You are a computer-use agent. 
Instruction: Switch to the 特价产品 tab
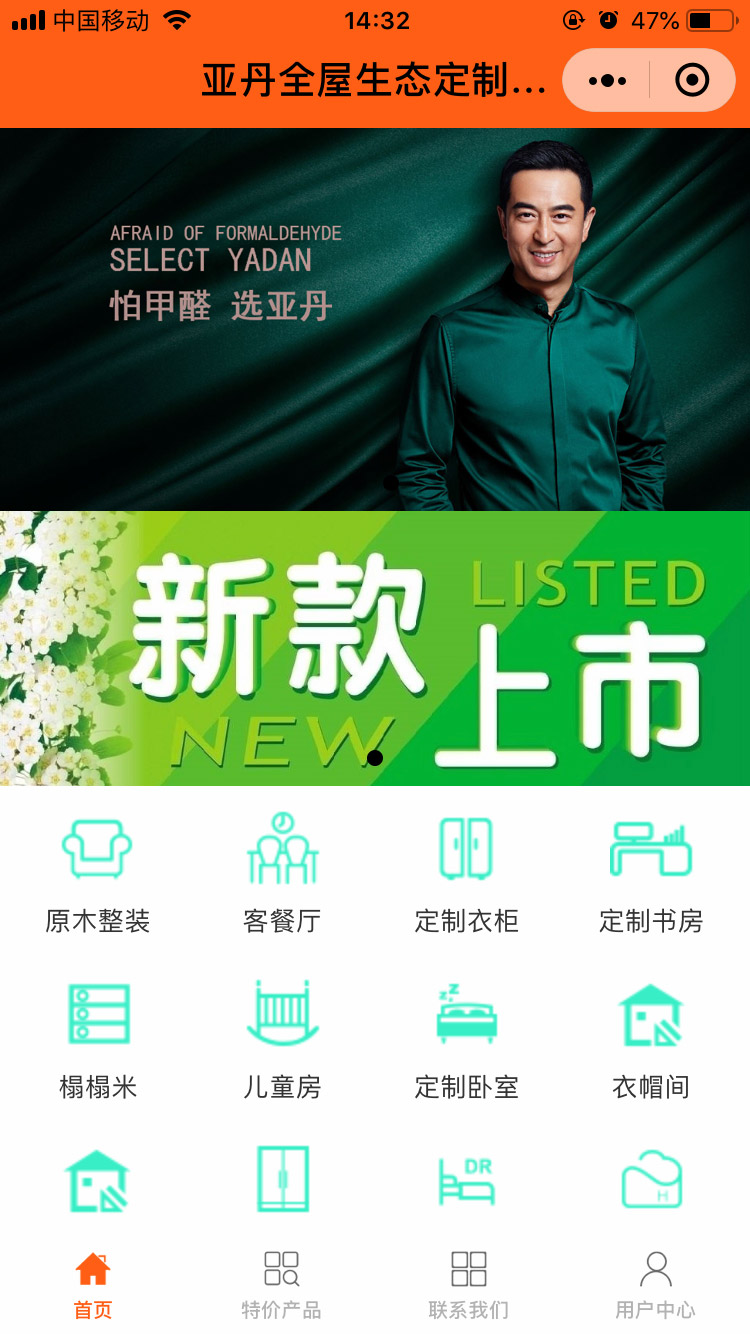(x=281, y=1285)
